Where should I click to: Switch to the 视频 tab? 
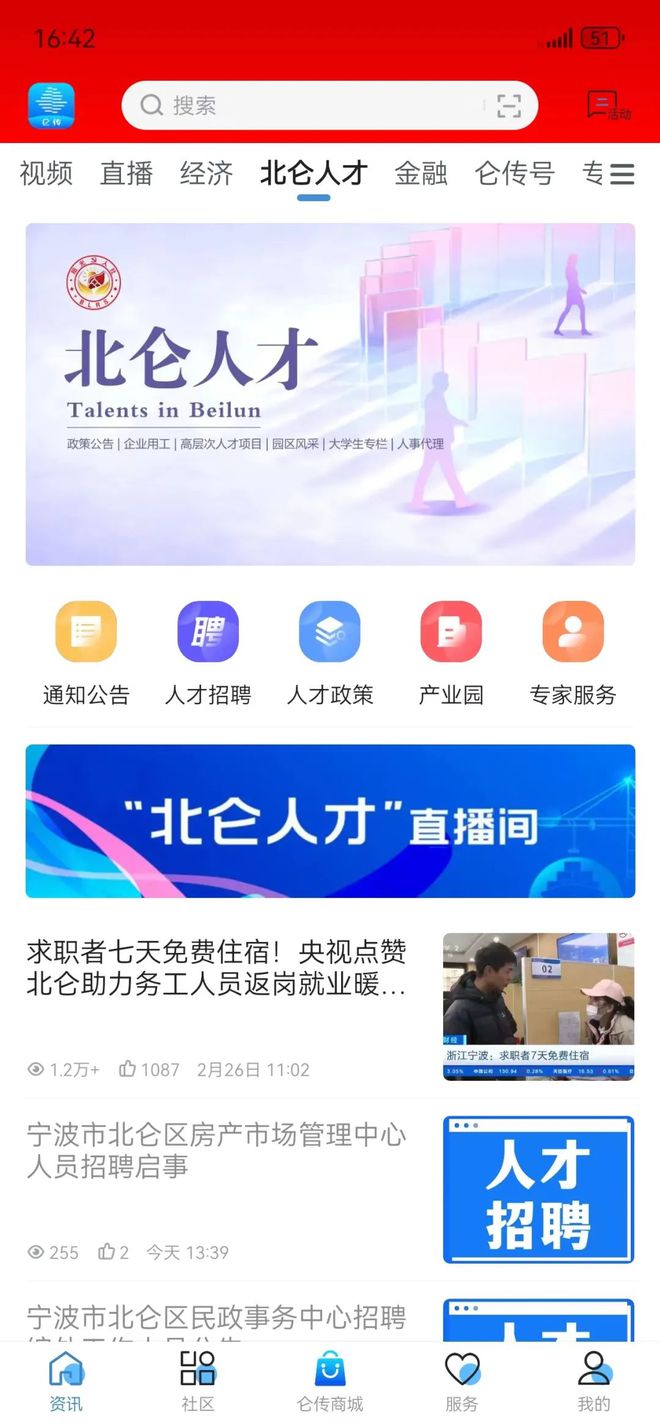click(46, 173)
